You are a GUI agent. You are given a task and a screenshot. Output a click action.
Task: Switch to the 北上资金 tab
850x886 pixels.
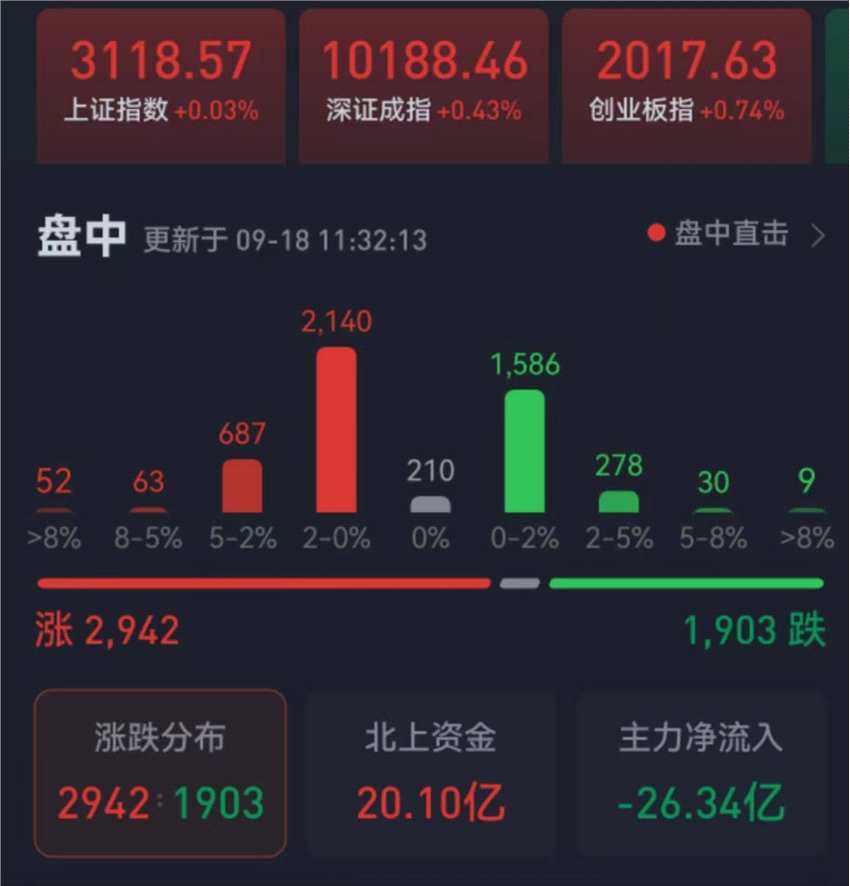(x=430, y=772)
